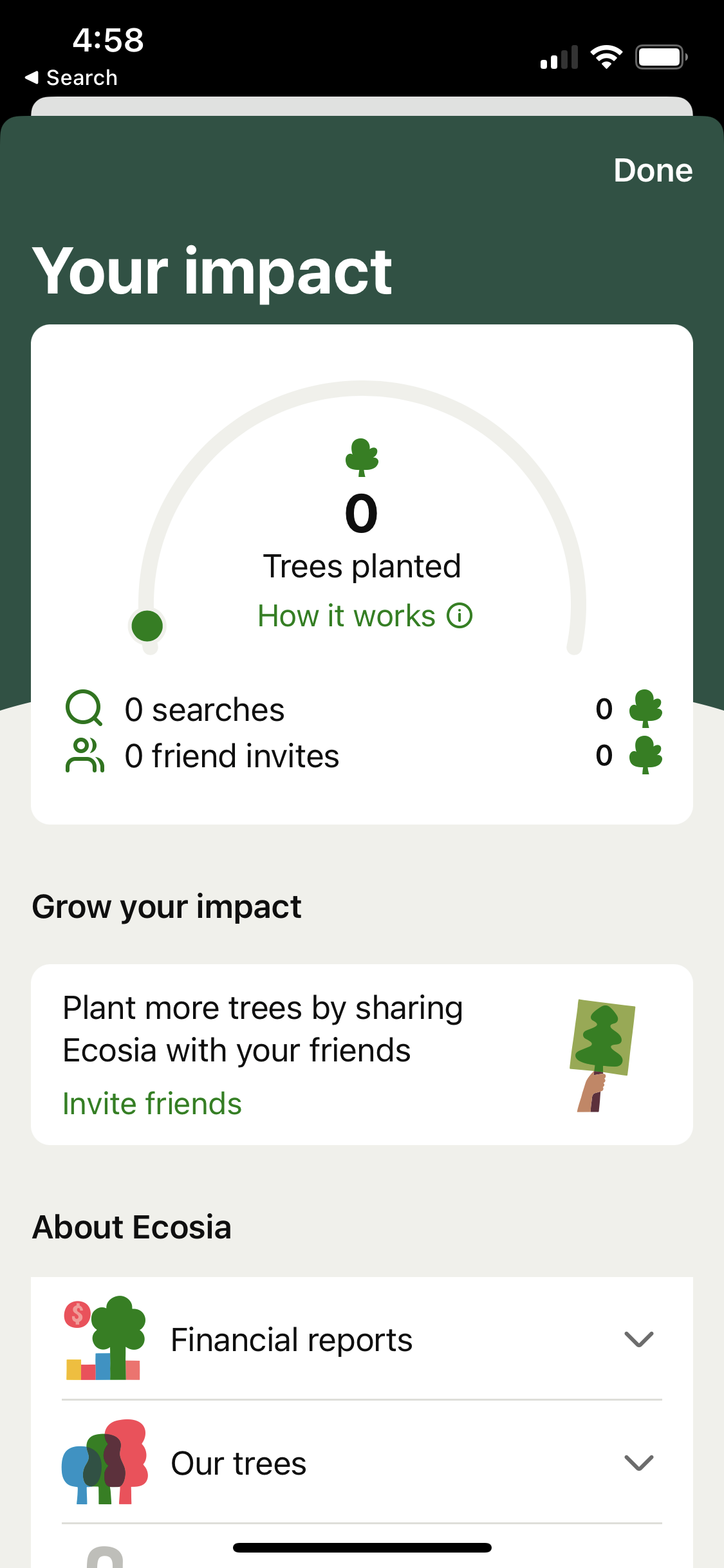Click the Wi-Fi indicator in the status bar
The height and width of the screenshot is (1568, 724).
(606, 57)
